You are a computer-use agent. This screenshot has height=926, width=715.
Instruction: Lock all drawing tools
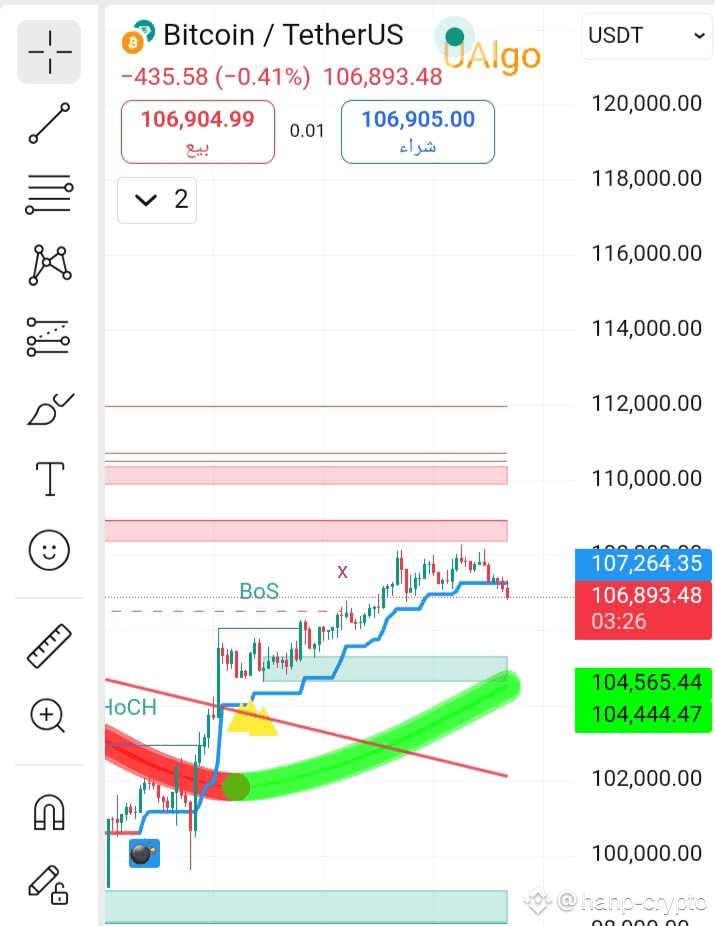(x=49, y=884)
